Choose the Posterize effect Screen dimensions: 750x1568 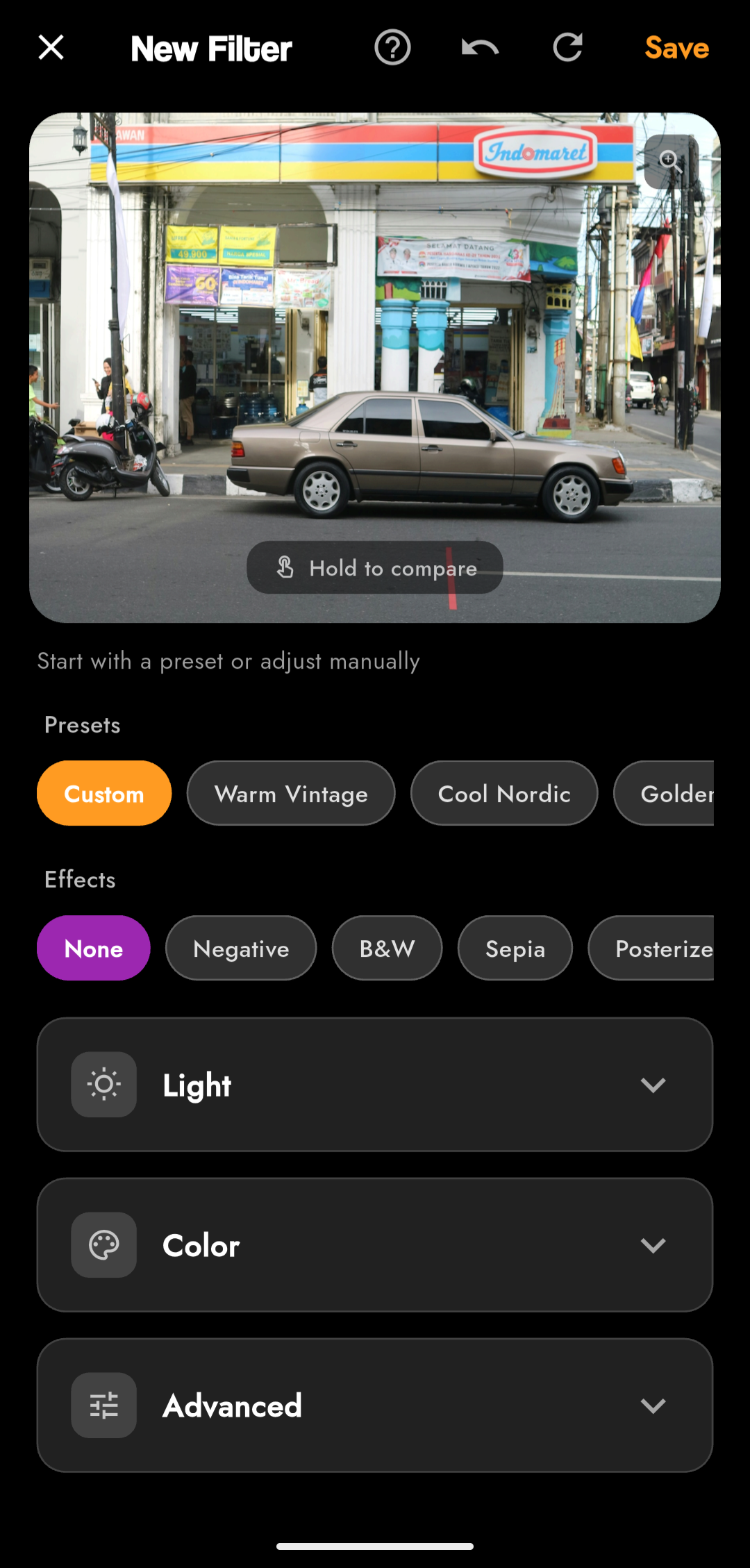pyautogui.click(x=655, y=948)
